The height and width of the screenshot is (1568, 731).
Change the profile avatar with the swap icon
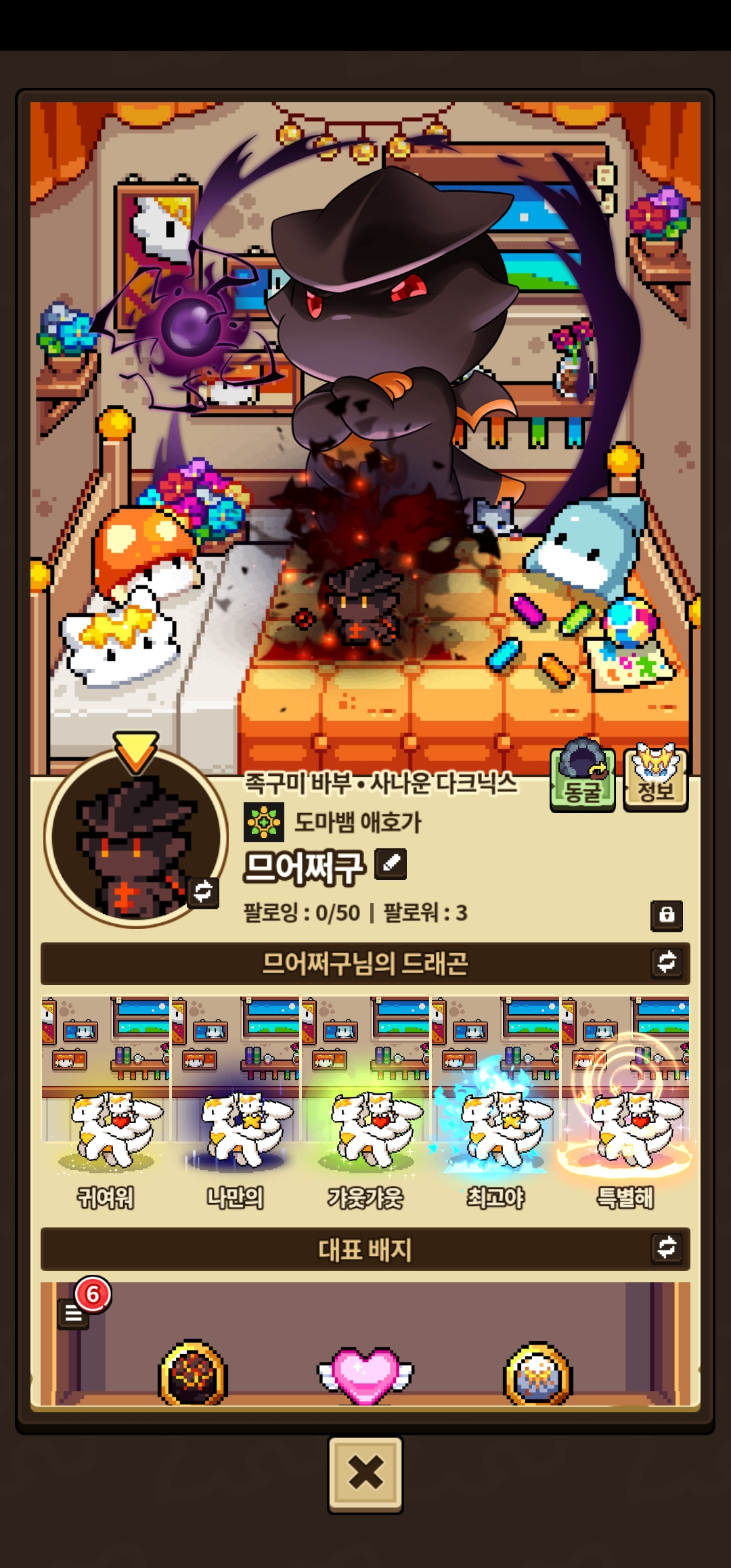[x=202, y=891]
